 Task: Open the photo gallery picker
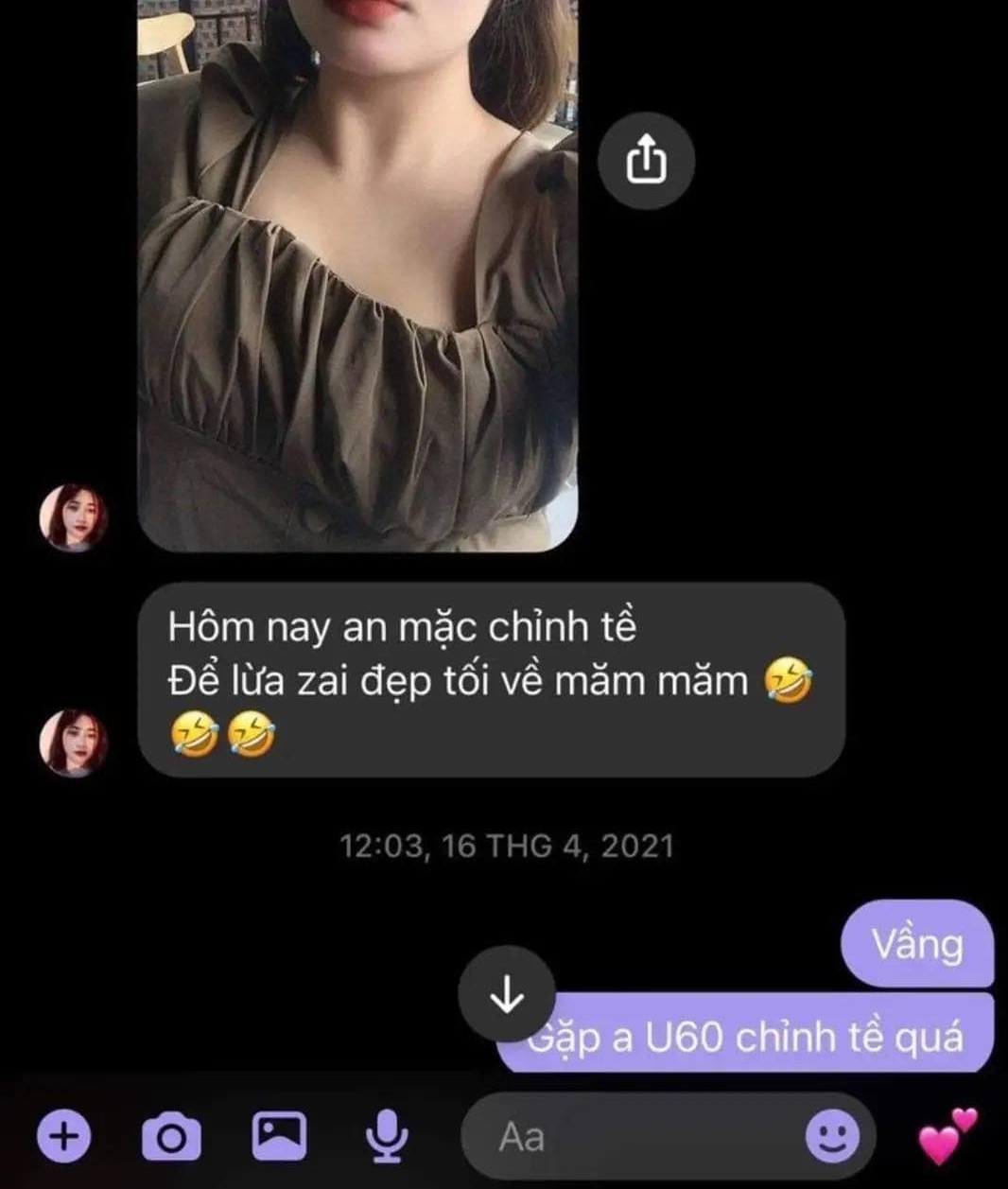279,1134
